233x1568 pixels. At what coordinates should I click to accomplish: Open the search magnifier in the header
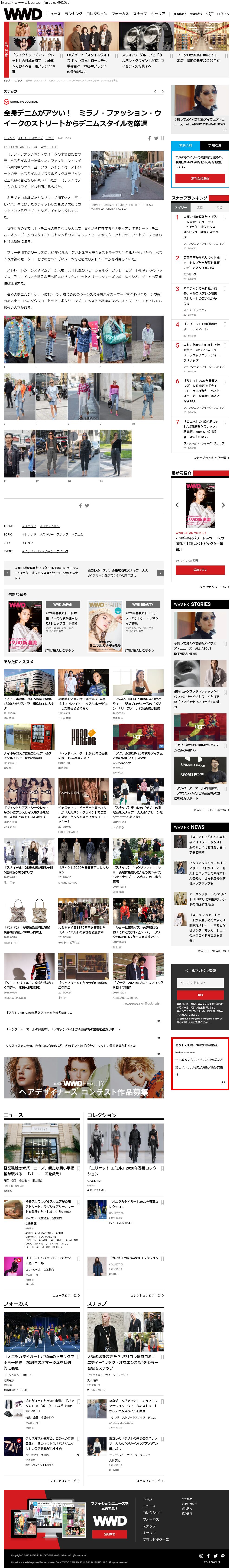tap(209, 13)
